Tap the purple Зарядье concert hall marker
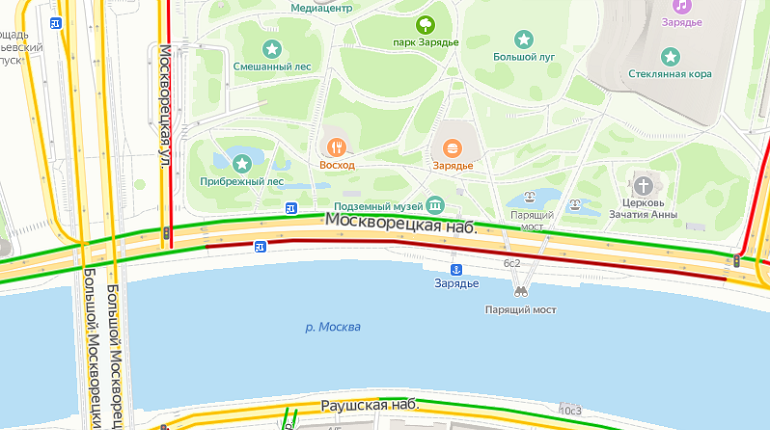The image size is (770, 430). tap(682, 6)
